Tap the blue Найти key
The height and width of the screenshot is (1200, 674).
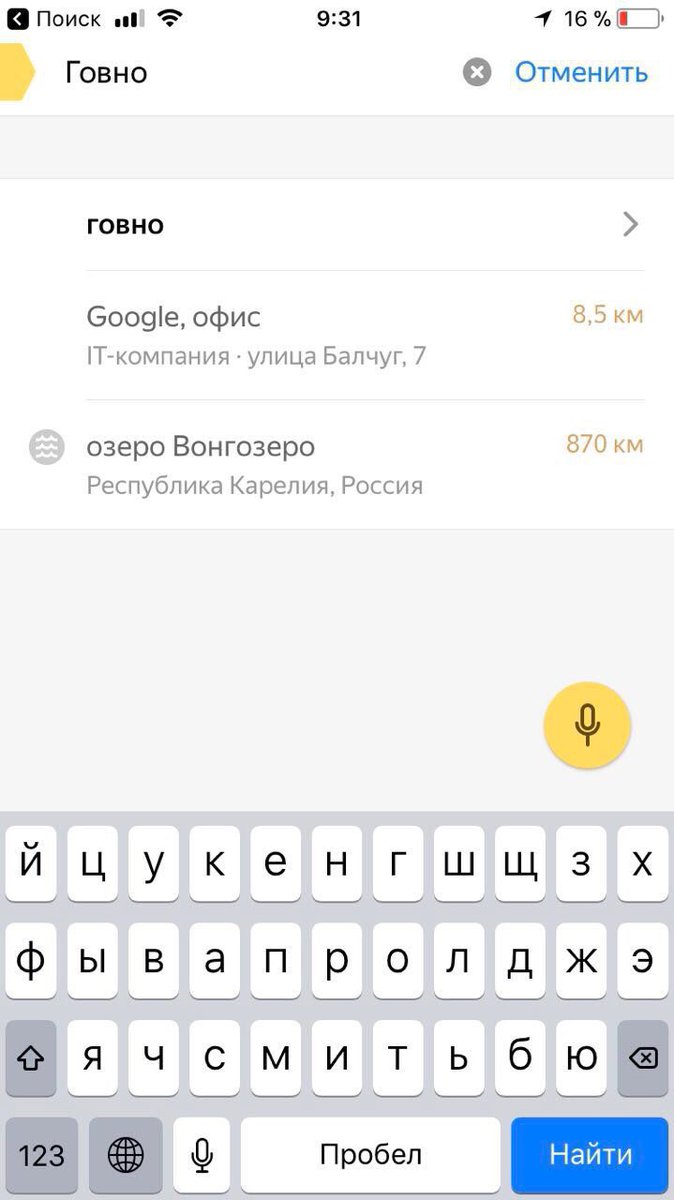590,1155
